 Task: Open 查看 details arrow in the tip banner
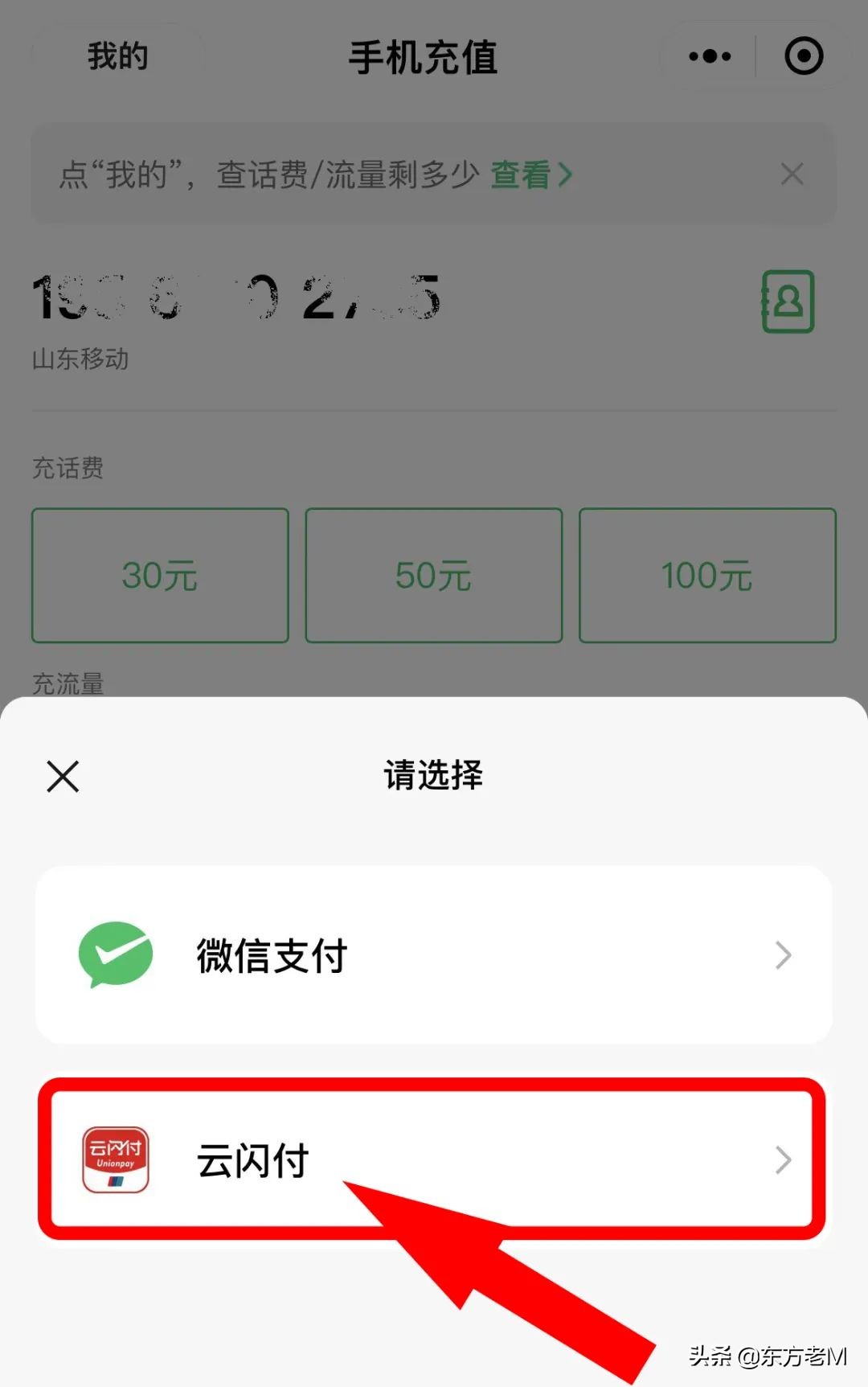530,175
